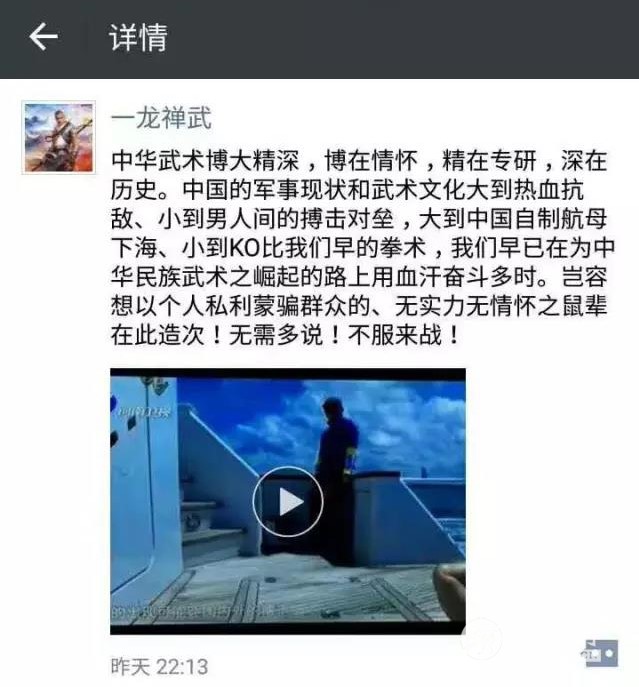The width and height of the screenshot is (639, 687).
Task: Go back from the 详情 page
Action: click(43, 38)
